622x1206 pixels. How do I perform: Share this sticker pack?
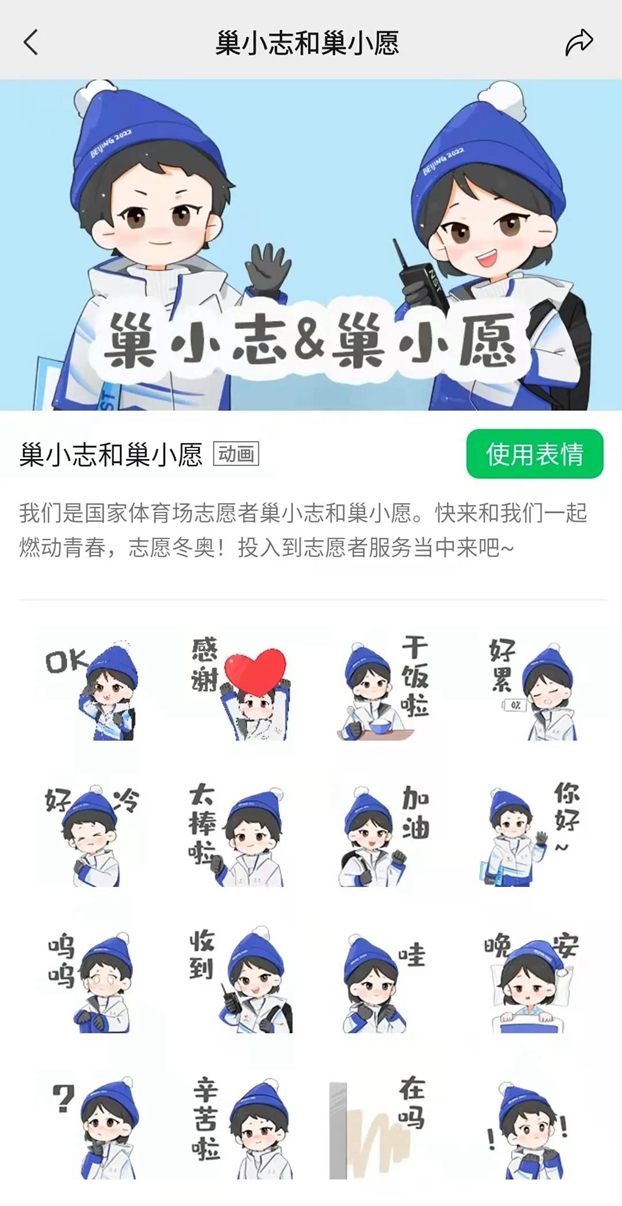click(579, 42)
